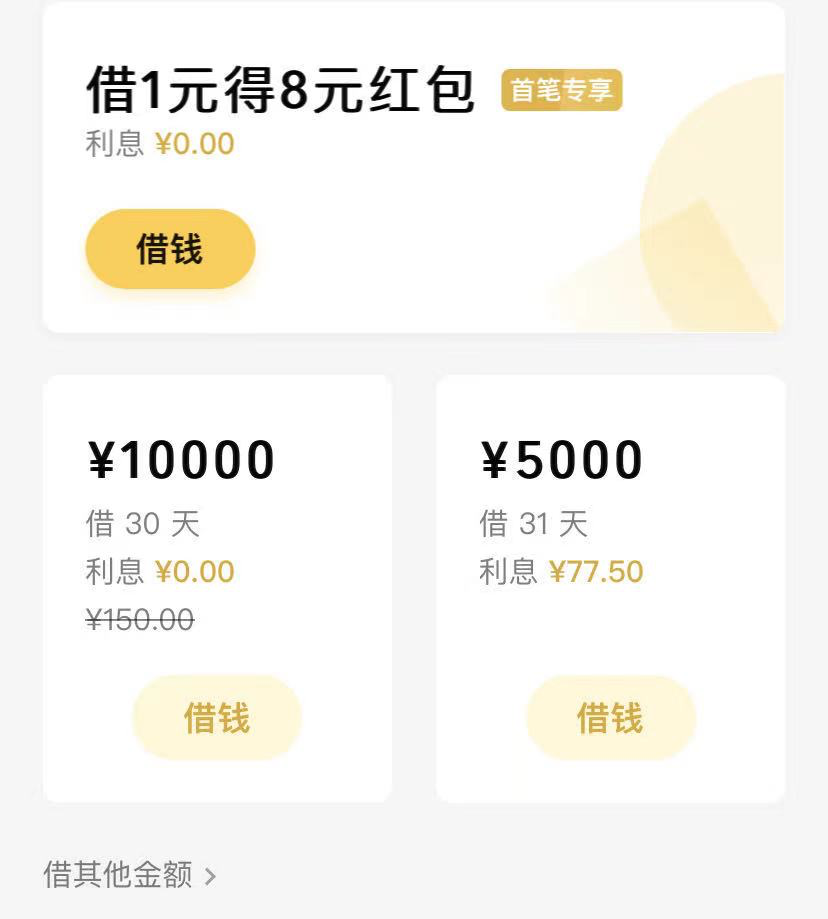Borrow ¥10000 with its 借钱 button

(217, 718)
